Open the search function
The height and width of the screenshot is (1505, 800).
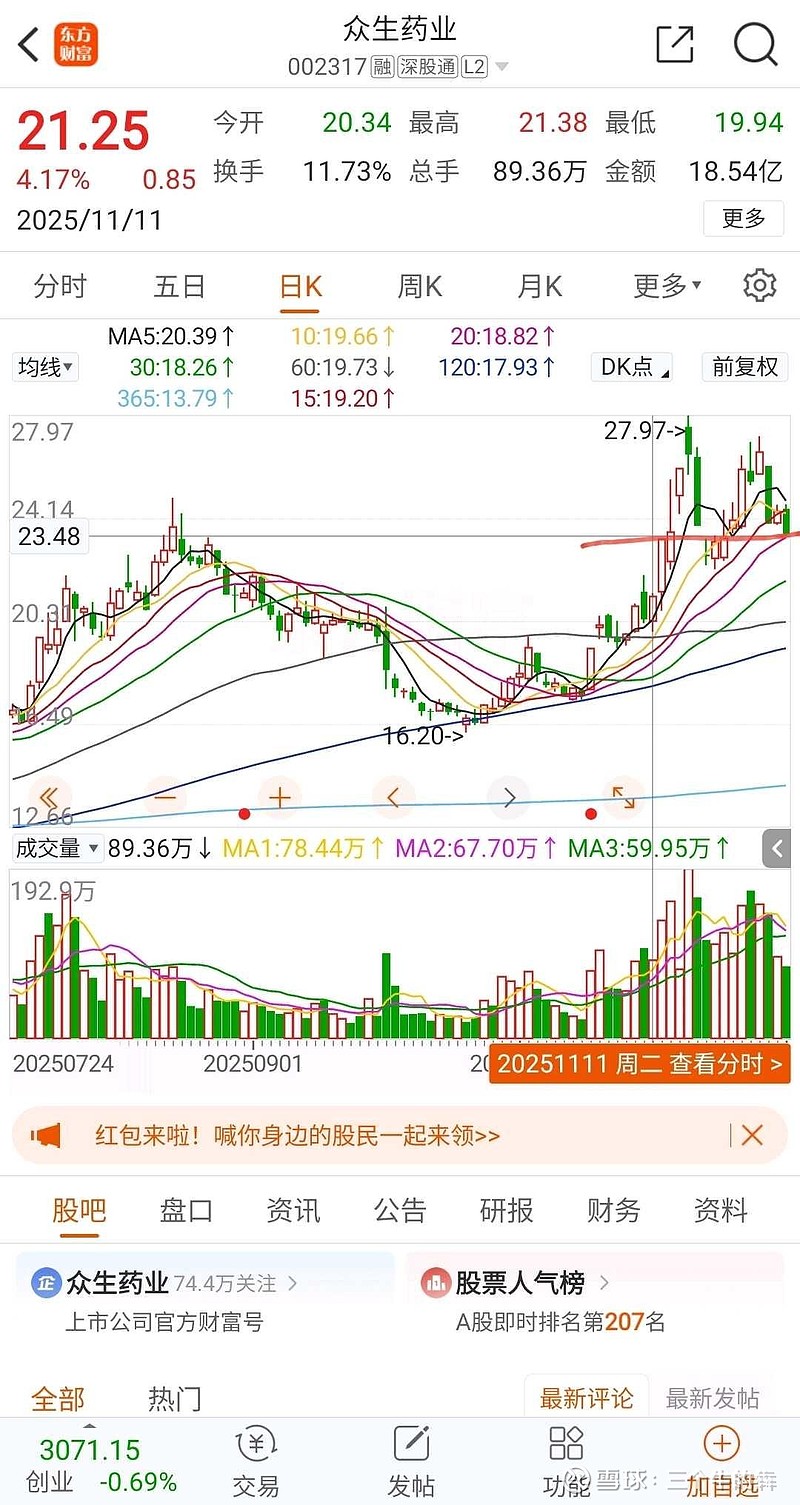click(x=756, y=45)
